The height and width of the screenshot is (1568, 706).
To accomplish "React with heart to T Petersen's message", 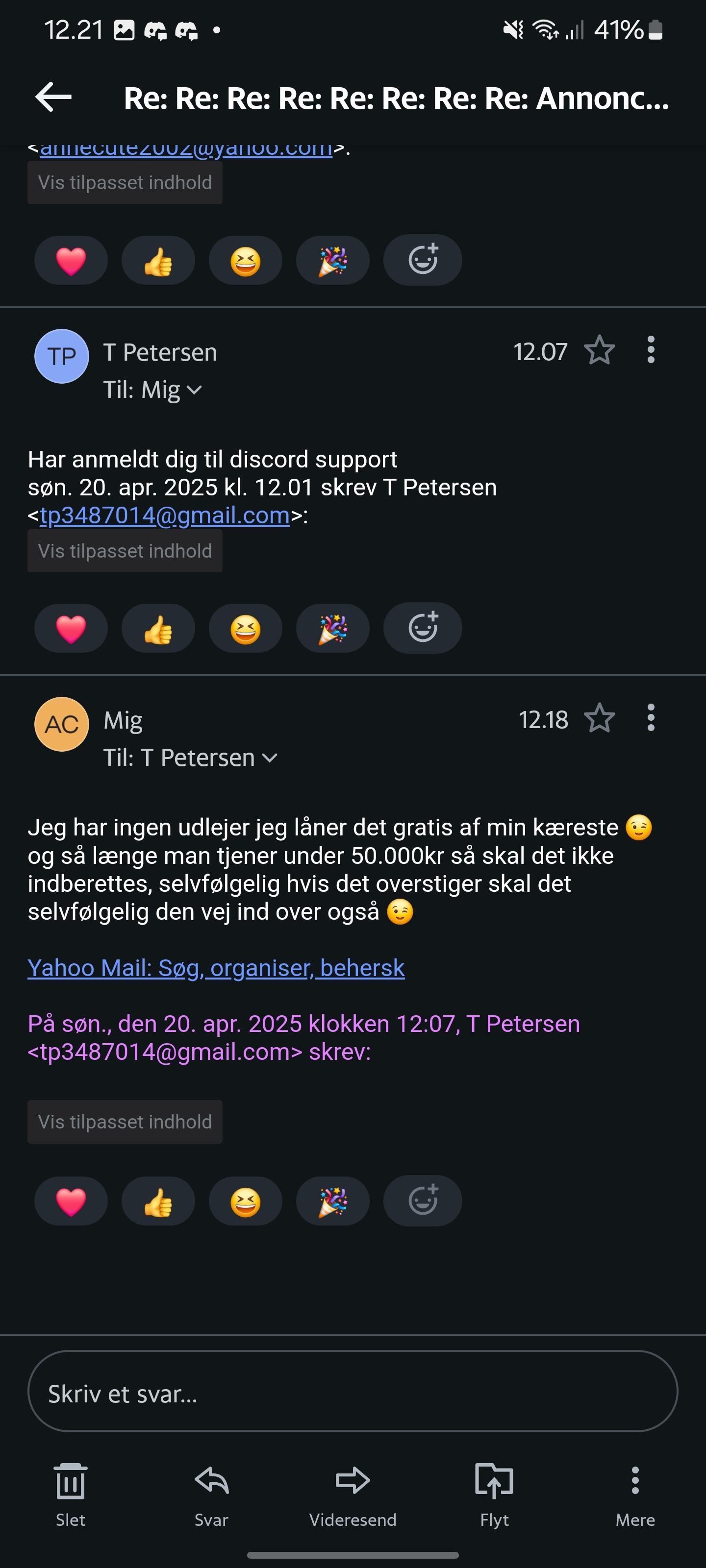I will tap(71, 629).
